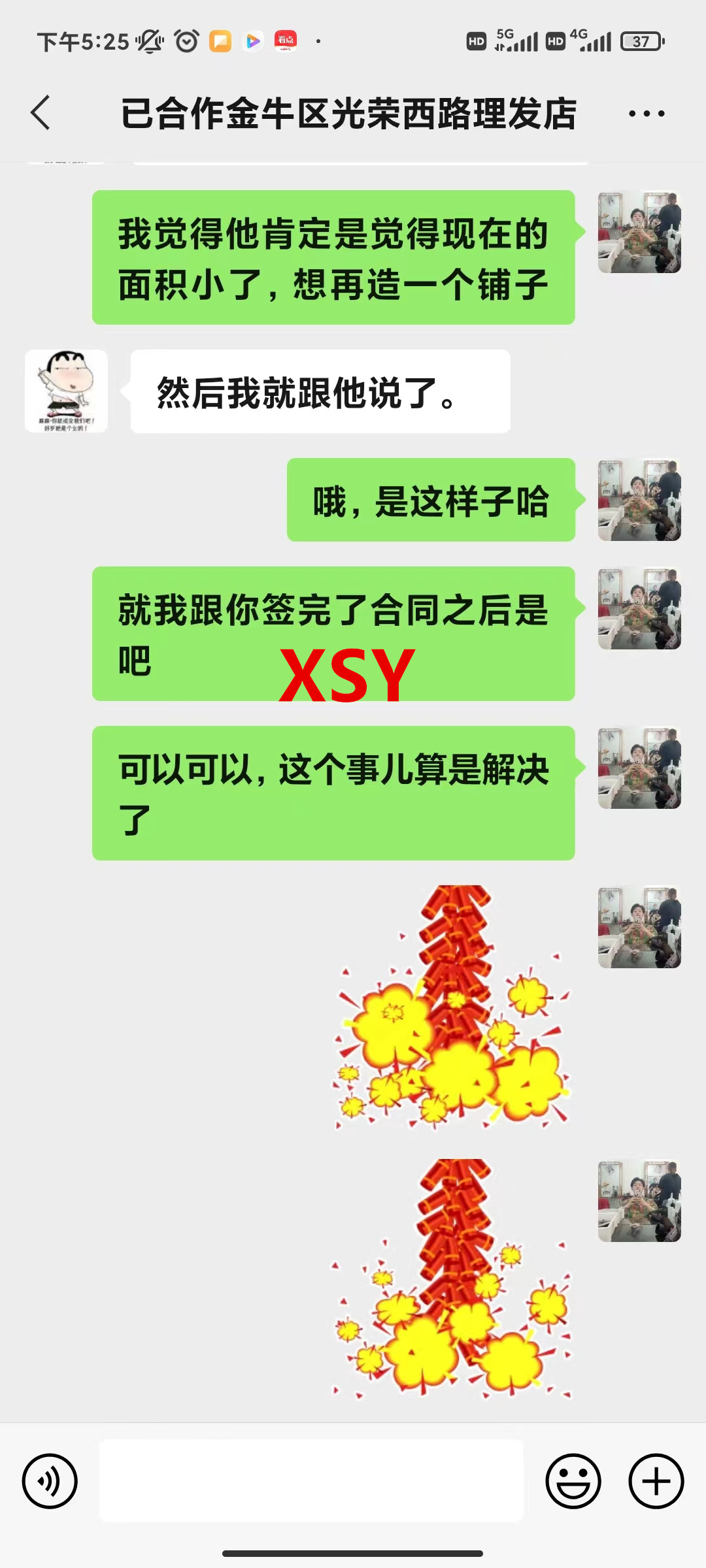Open the first firecracker sticker

click(x=451, y=1006)
